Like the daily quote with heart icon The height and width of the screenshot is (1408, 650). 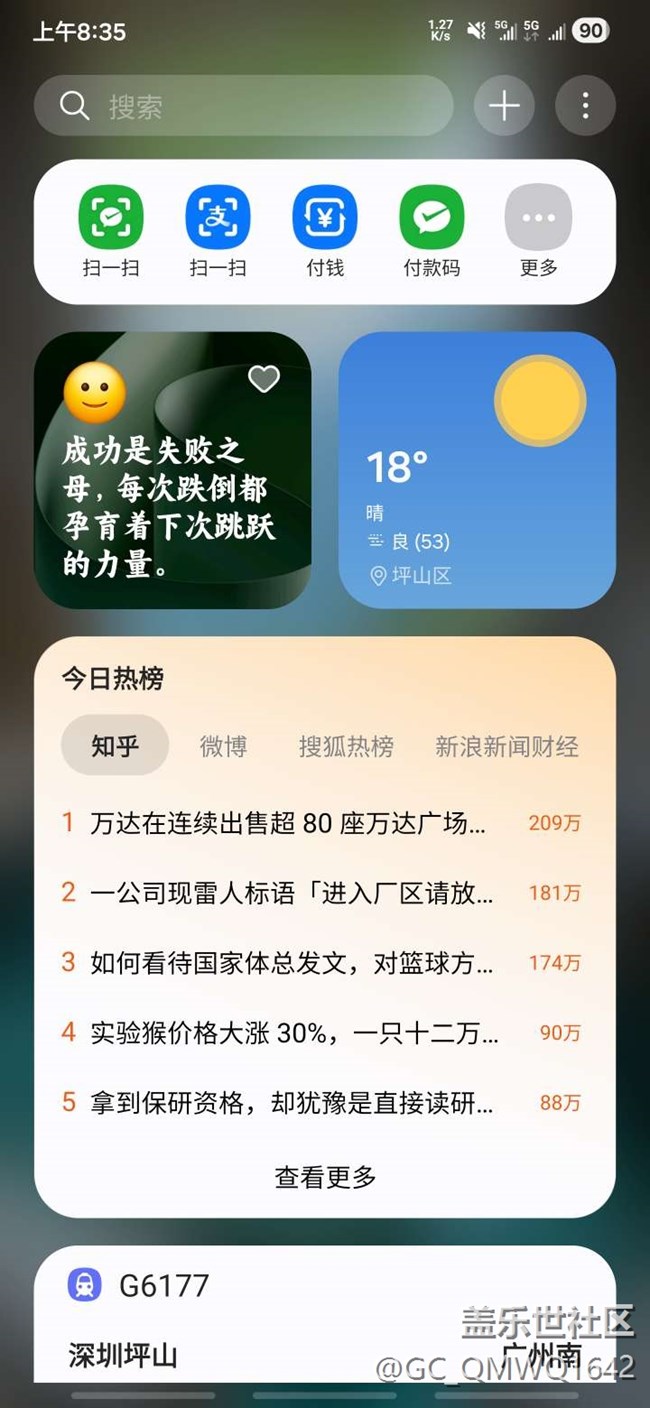click(x=264, y=379)
